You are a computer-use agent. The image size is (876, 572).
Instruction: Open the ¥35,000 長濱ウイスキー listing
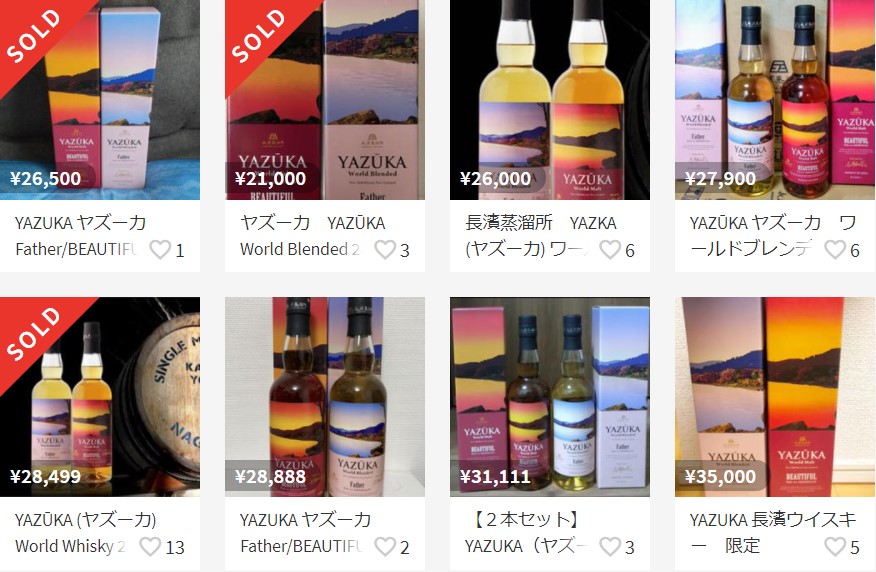tap(775, 397)
